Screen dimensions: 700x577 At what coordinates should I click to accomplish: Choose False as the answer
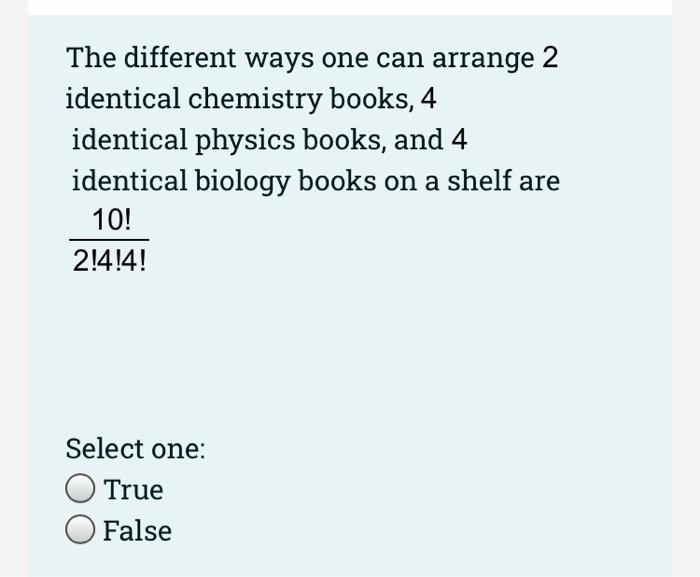point(81,531)
